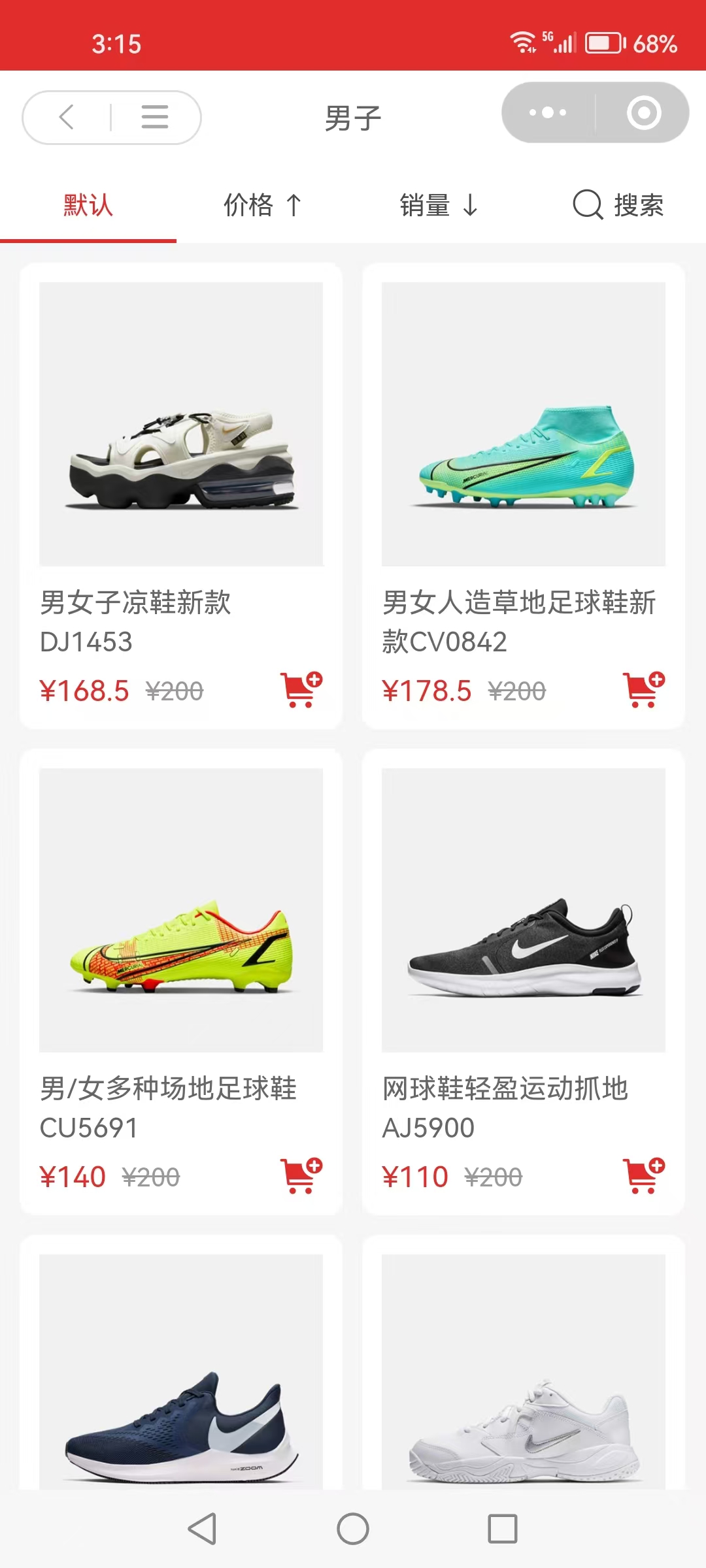Viewport: 706px width, 1568px height.
Task: Add DJ1453 sandals to cart
Action: [x=301, y=689]
